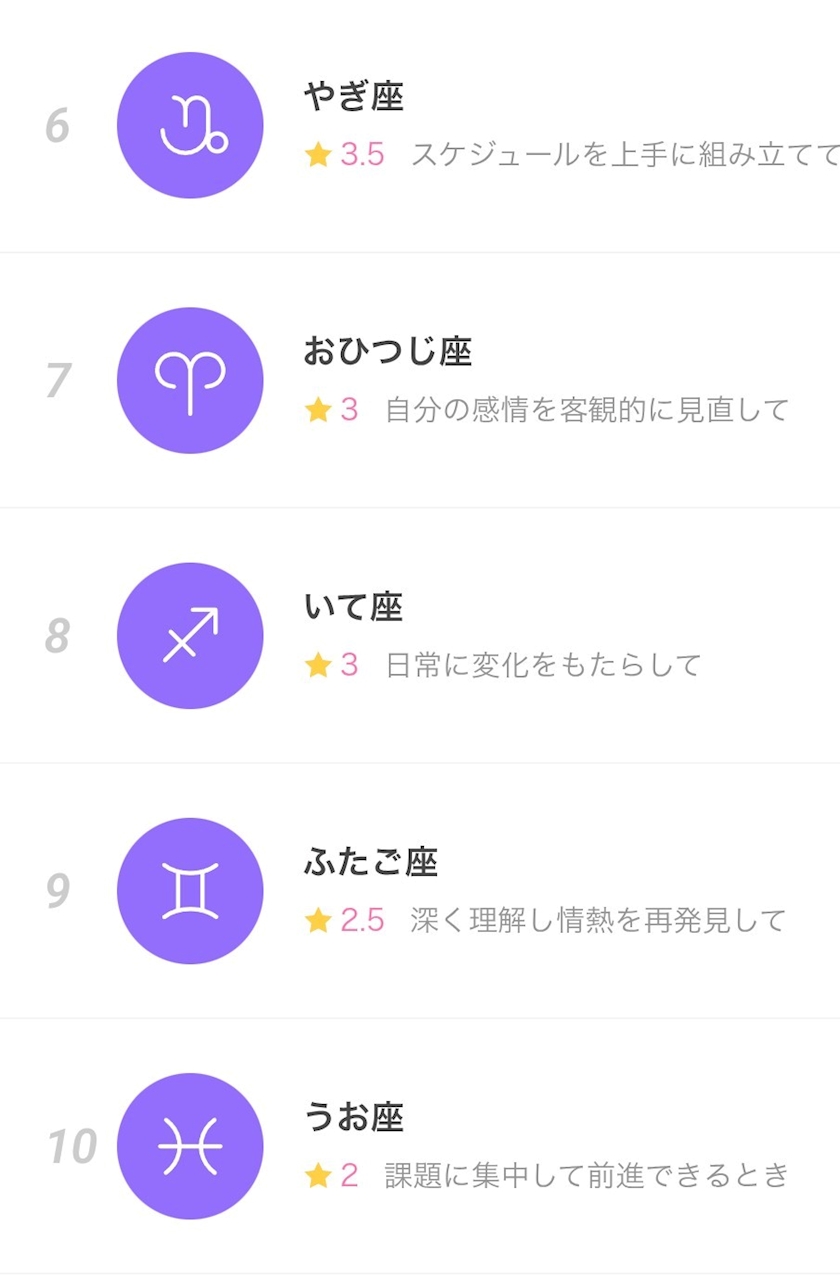Open the おひつじ座 horoscope row
This screenshot has width=840, height=1280.
420,380
